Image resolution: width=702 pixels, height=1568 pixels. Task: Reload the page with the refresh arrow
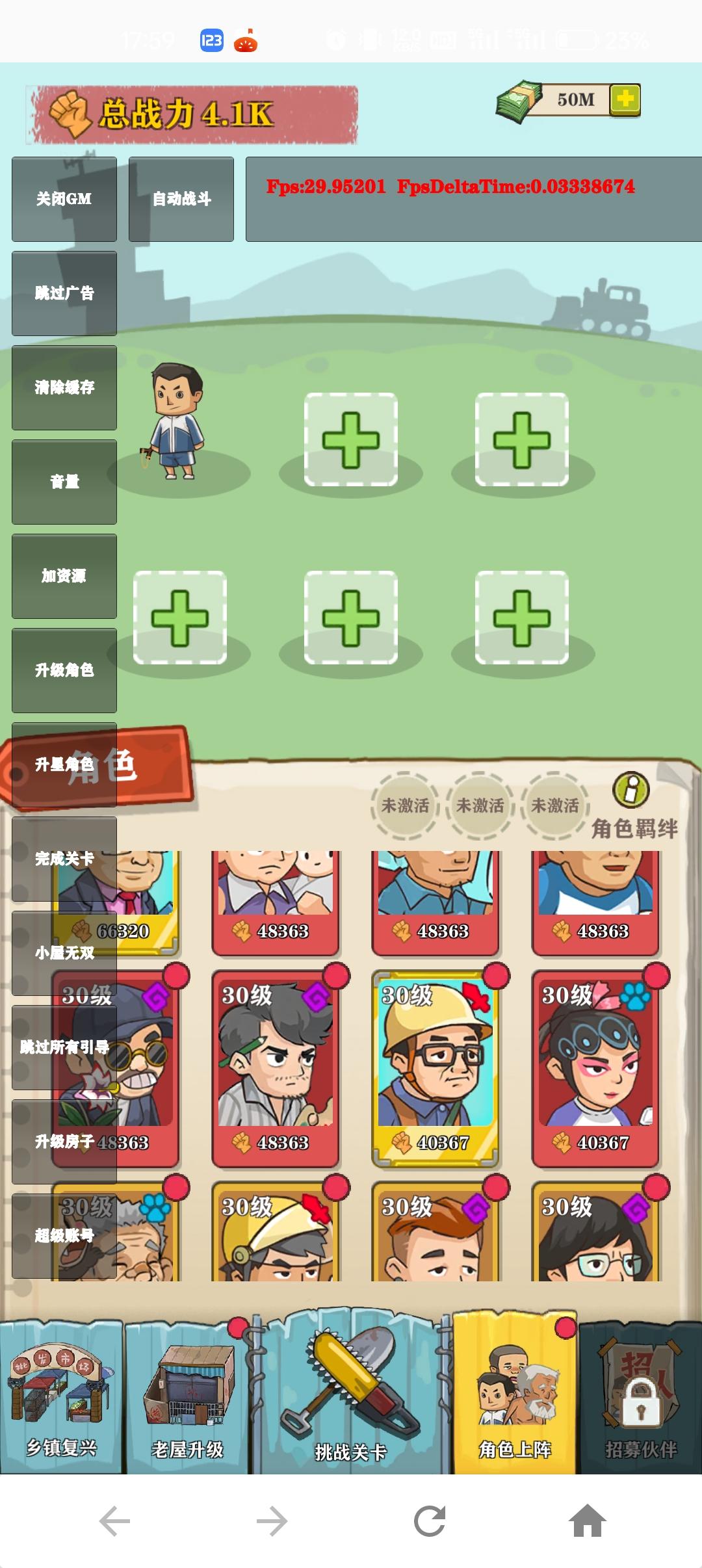click(x=430, y=1521)
